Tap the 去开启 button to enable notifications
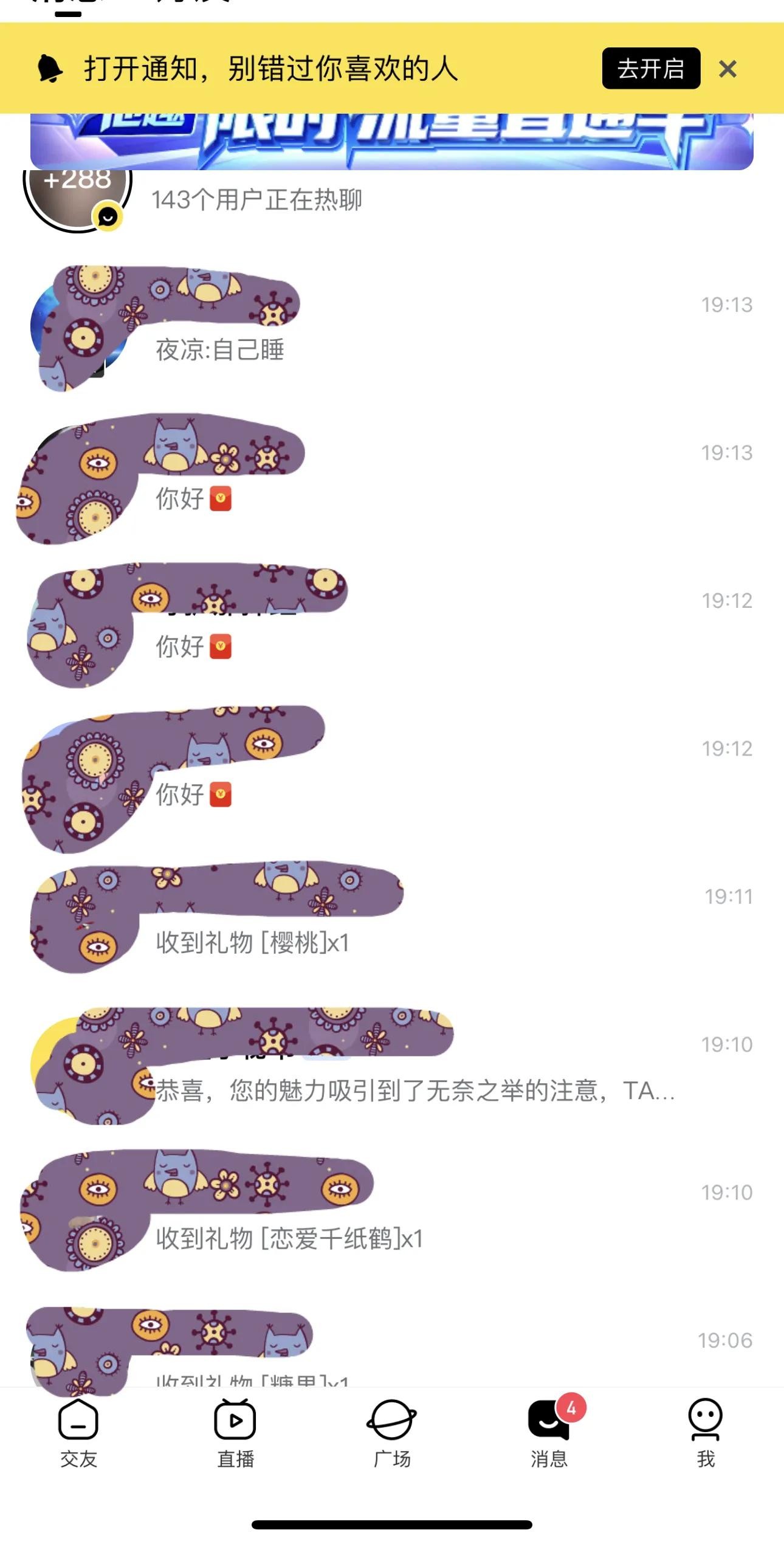784x1544 pixels. coord(651,68)
